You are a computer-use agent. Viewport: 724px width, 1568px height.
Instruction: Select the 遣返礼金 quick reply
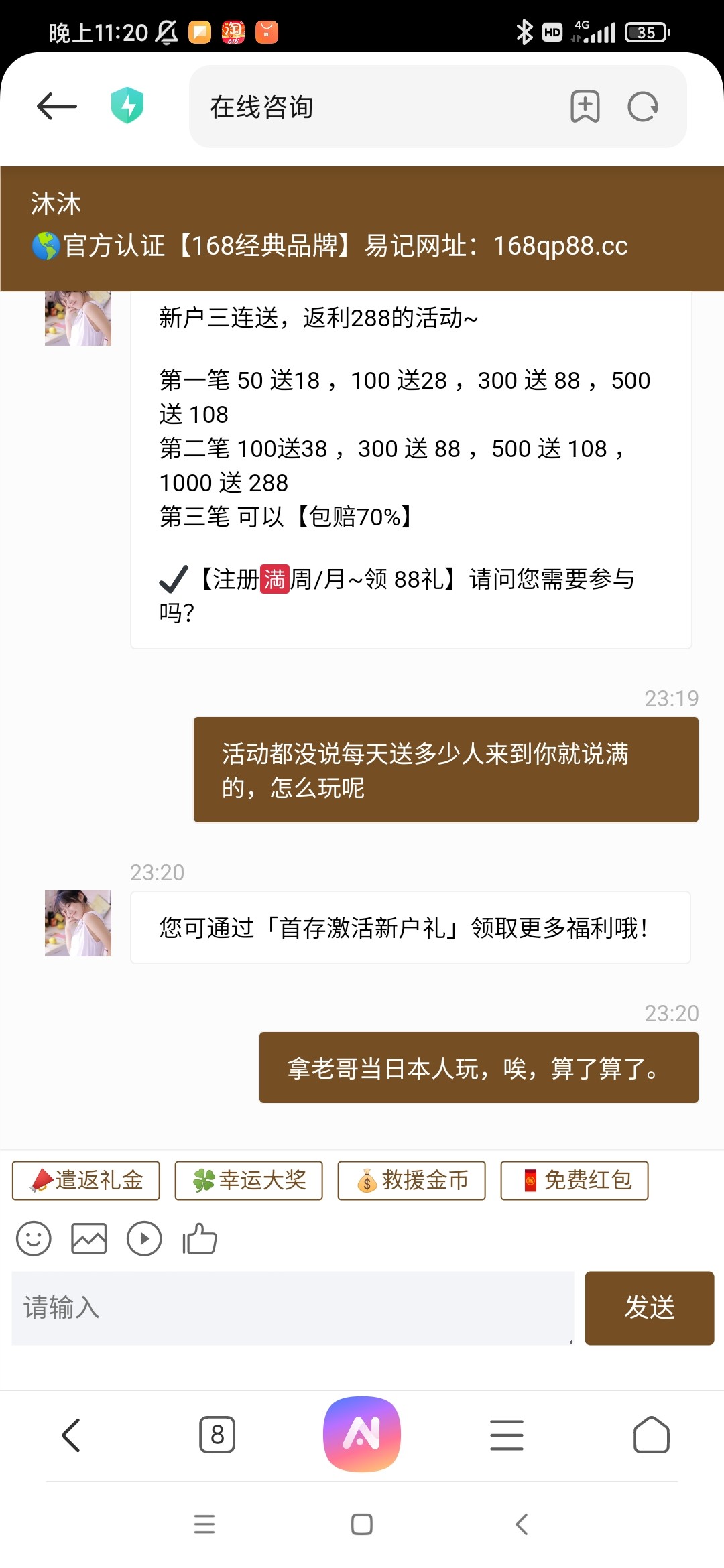point(86,1180)
